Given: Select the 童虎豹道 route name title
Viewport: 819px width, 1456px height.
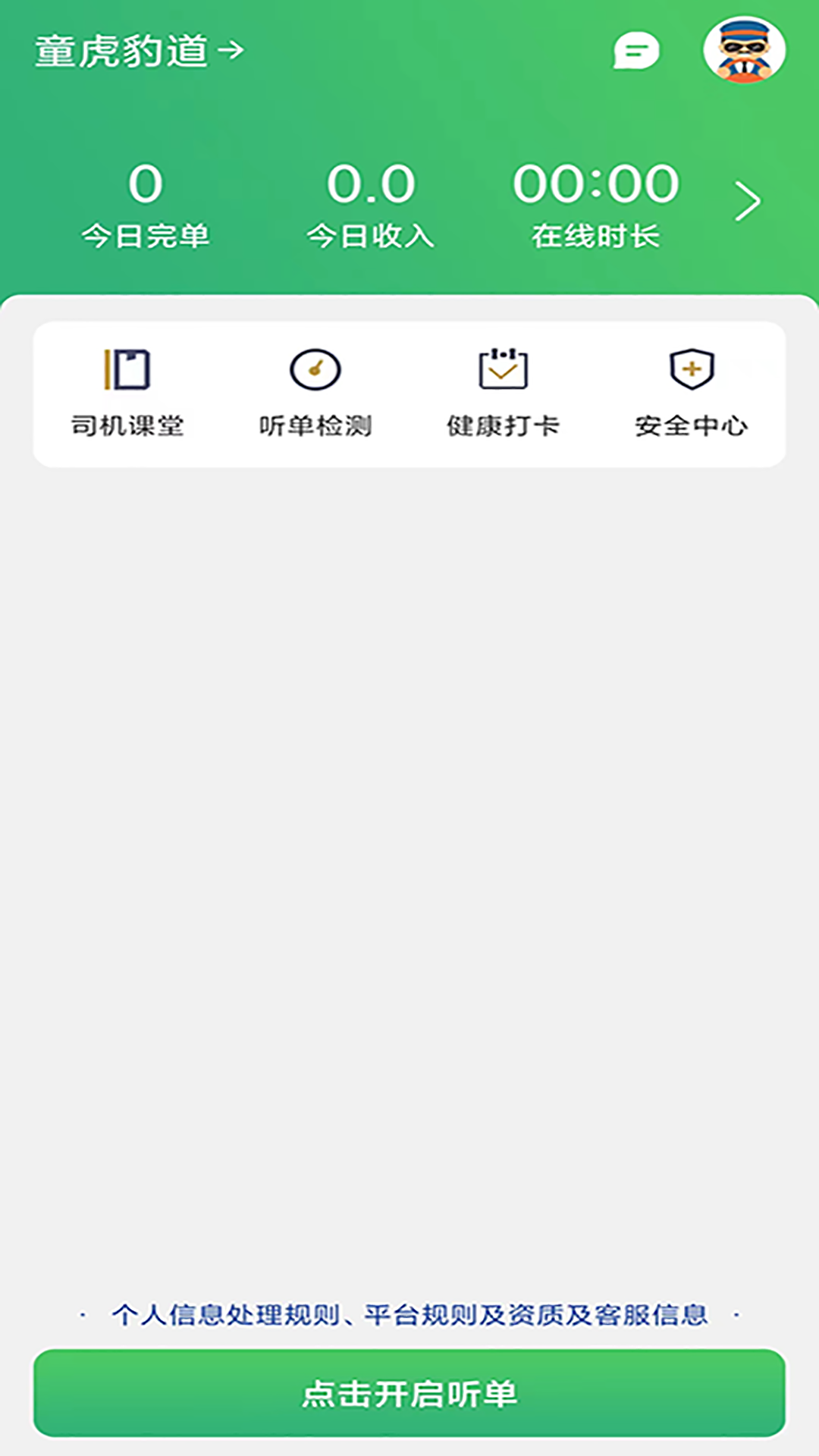Looking at the screenshot, I should tap(121, 51).
